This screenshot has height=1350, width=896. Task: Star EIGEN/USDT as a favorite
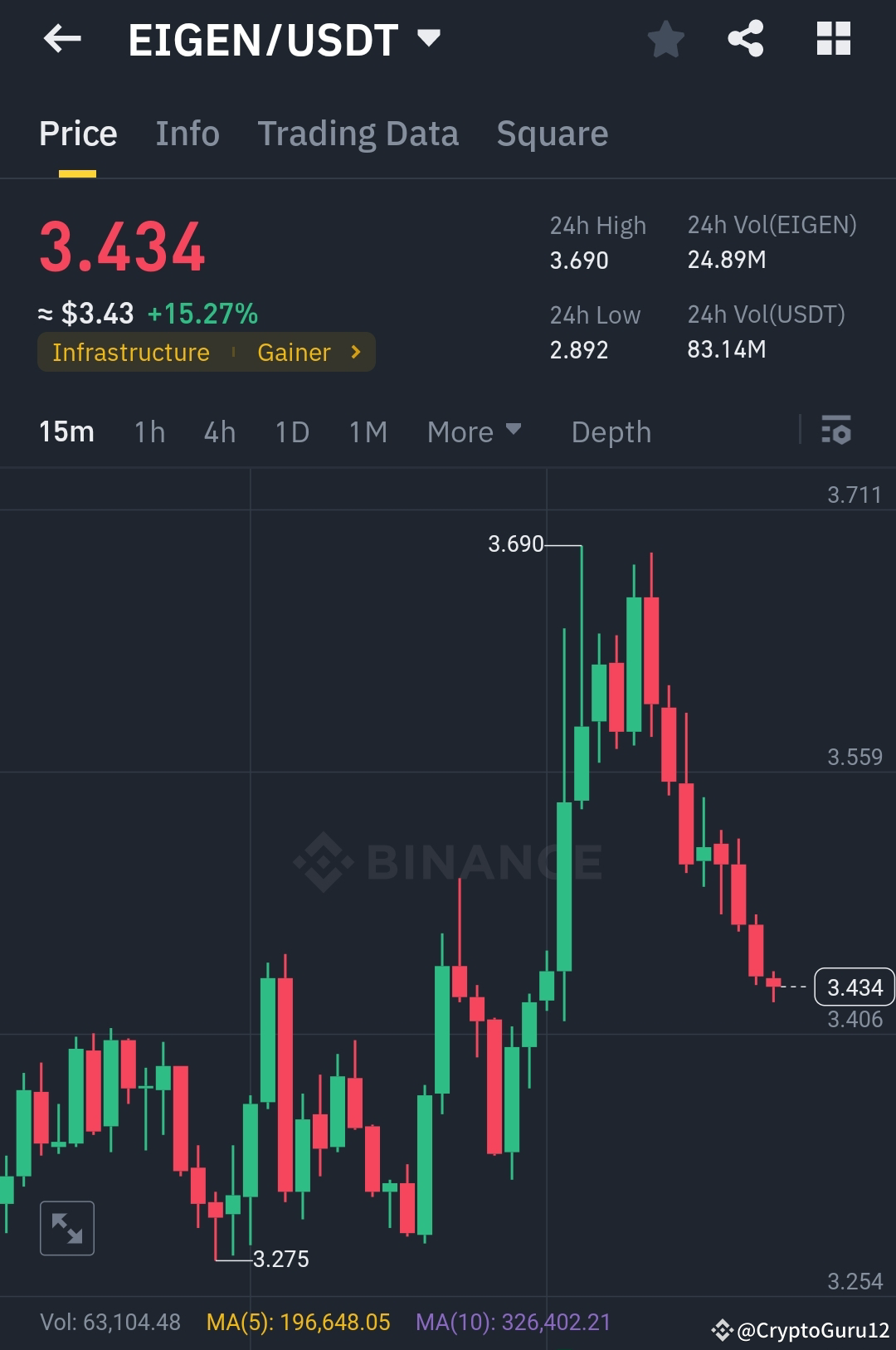[x=666, y=38]
